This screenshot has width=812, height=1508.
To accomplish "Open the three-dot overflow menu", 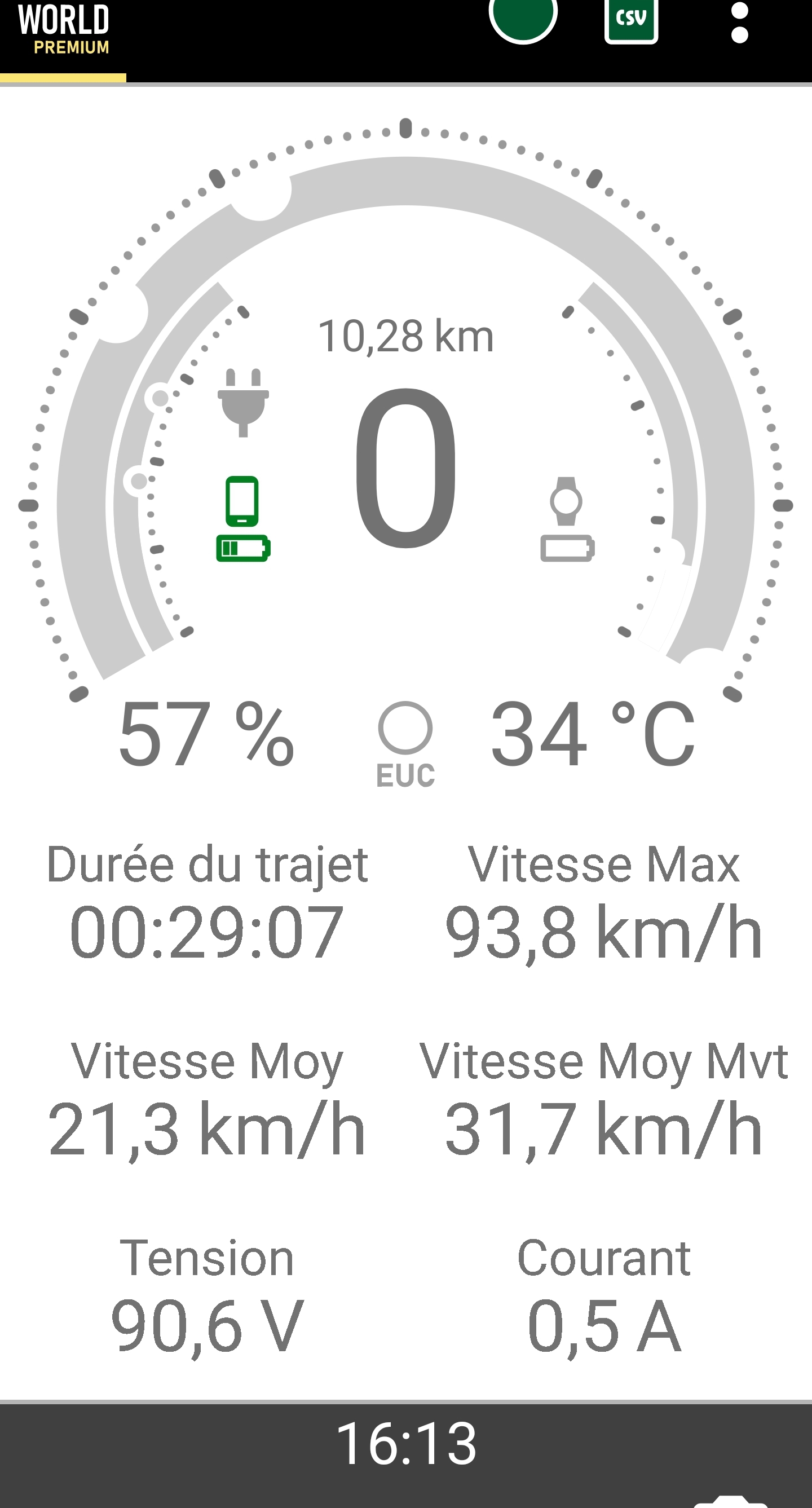I will [739, 22].
